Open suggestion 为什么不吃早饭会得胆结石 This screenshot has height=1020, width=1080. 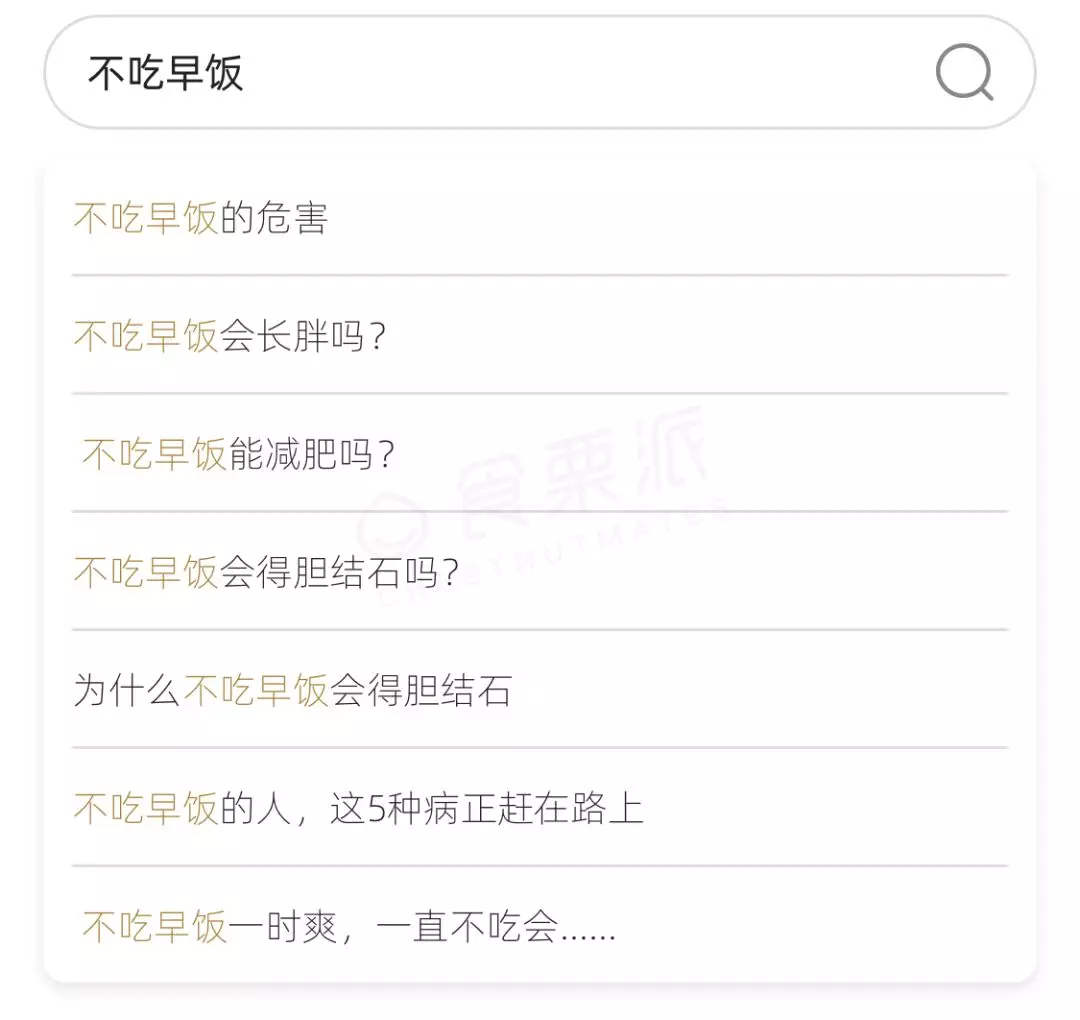tap(540, 690)
